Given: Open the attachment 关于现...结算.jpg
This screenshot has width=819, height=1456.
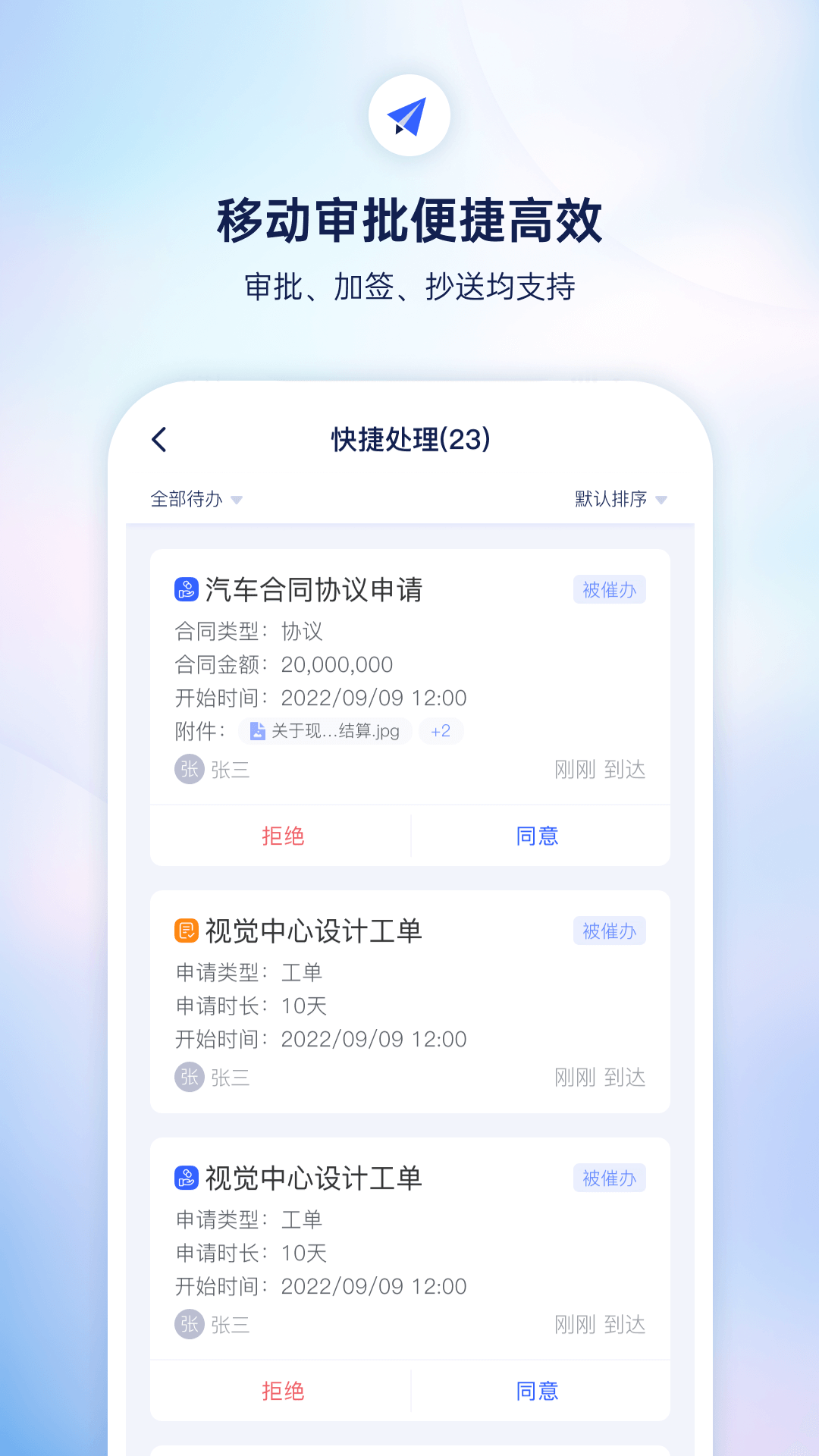Looking at the screenshot, I should (326, 731).
